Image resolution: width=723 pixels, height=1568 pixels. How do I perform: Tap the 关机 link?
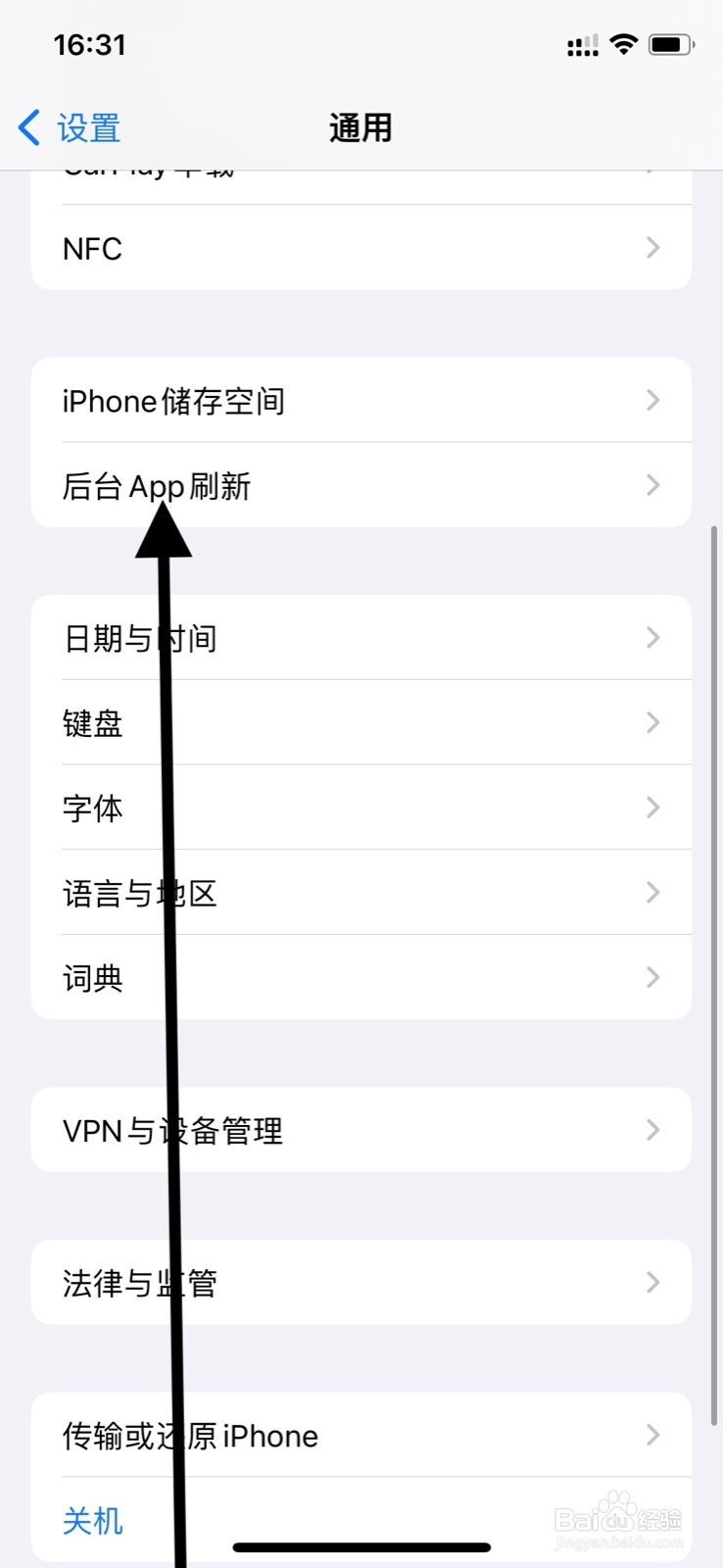point(92,1520)
